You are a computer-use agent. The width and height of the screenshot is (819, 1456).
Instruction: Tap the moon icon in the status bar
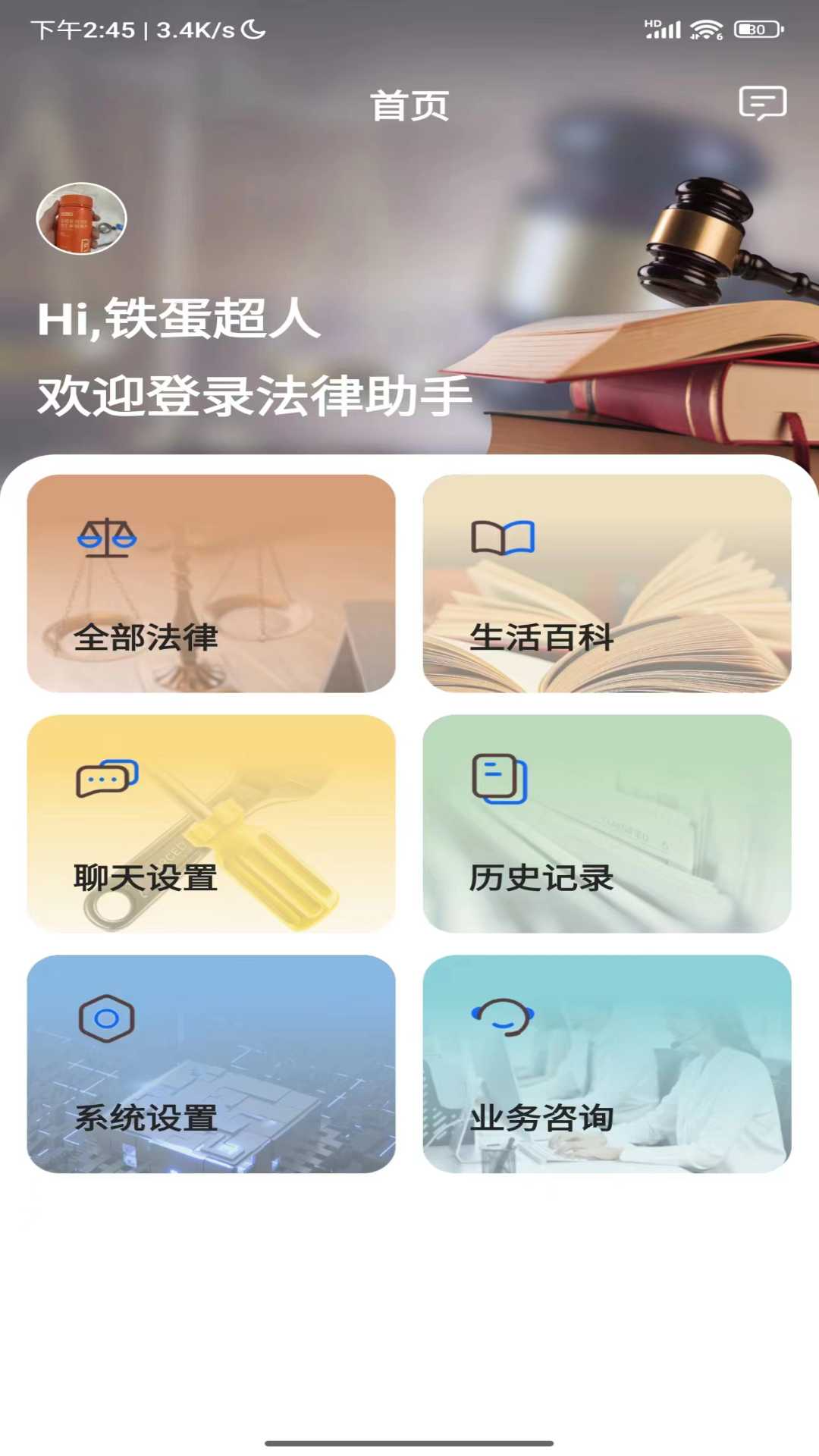click(253, 29)
